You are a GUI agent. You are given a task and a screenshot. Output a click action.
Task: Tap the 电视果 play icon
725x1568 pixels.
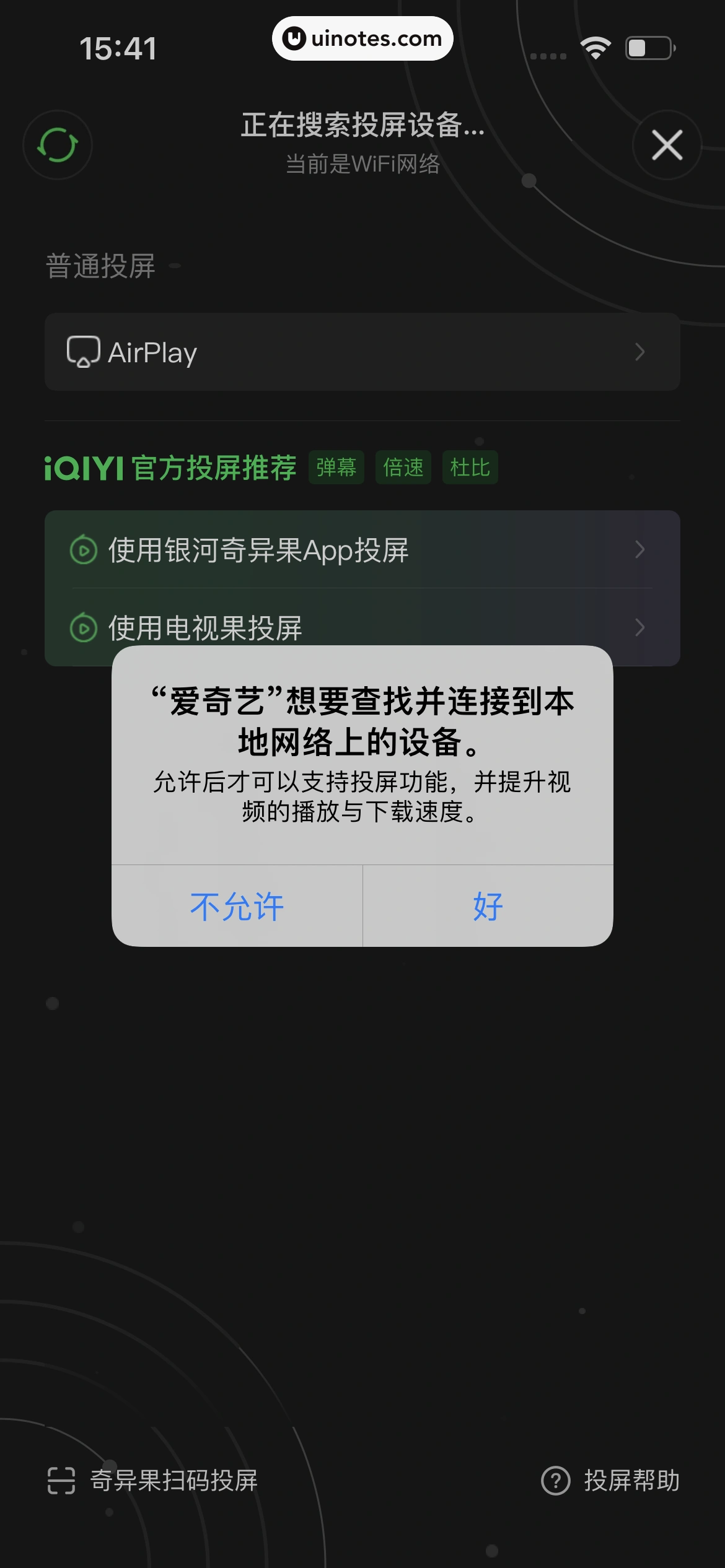click(84, 627)
